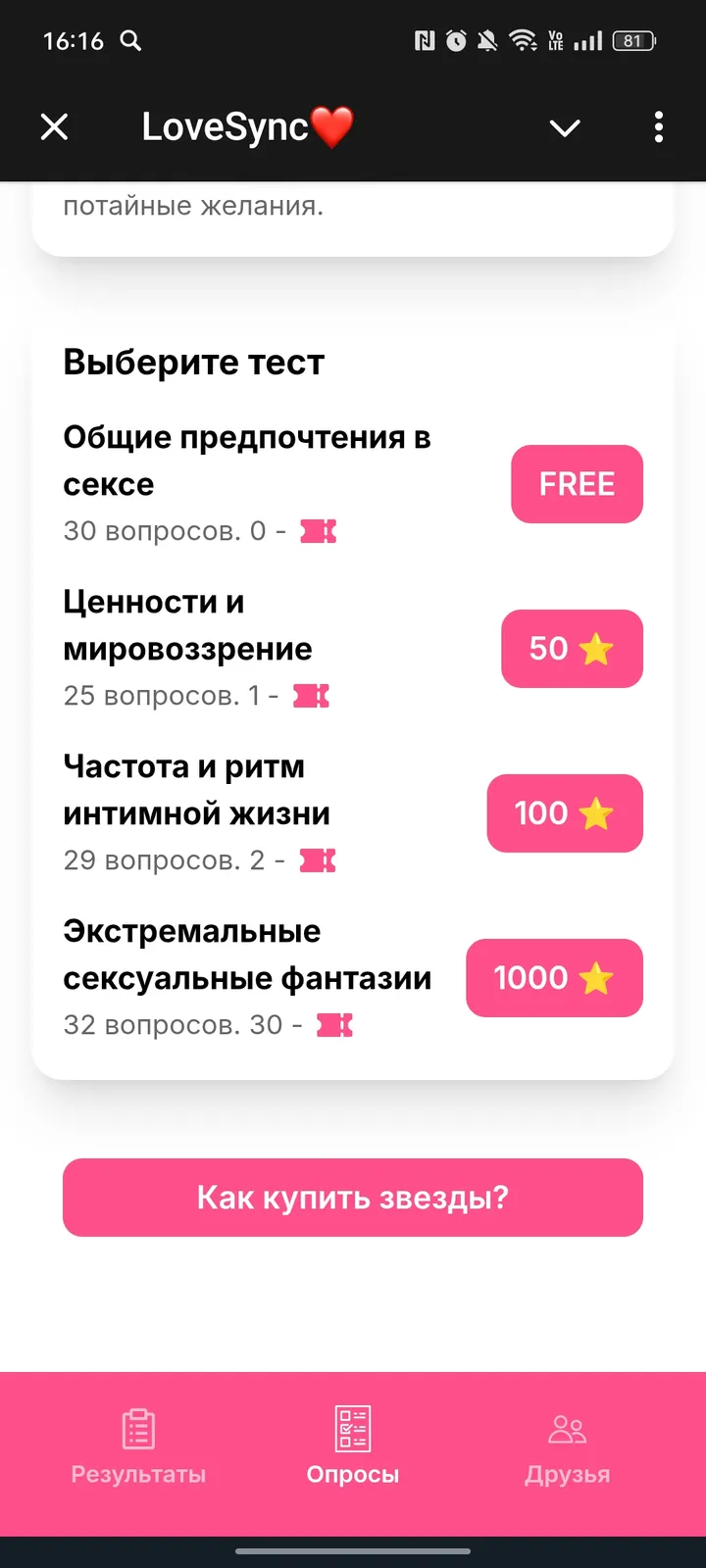Image resolution: width=706 pixels, height=1568 pixels.
Task: Tap the Друзья people icon
Action: 567,1429
